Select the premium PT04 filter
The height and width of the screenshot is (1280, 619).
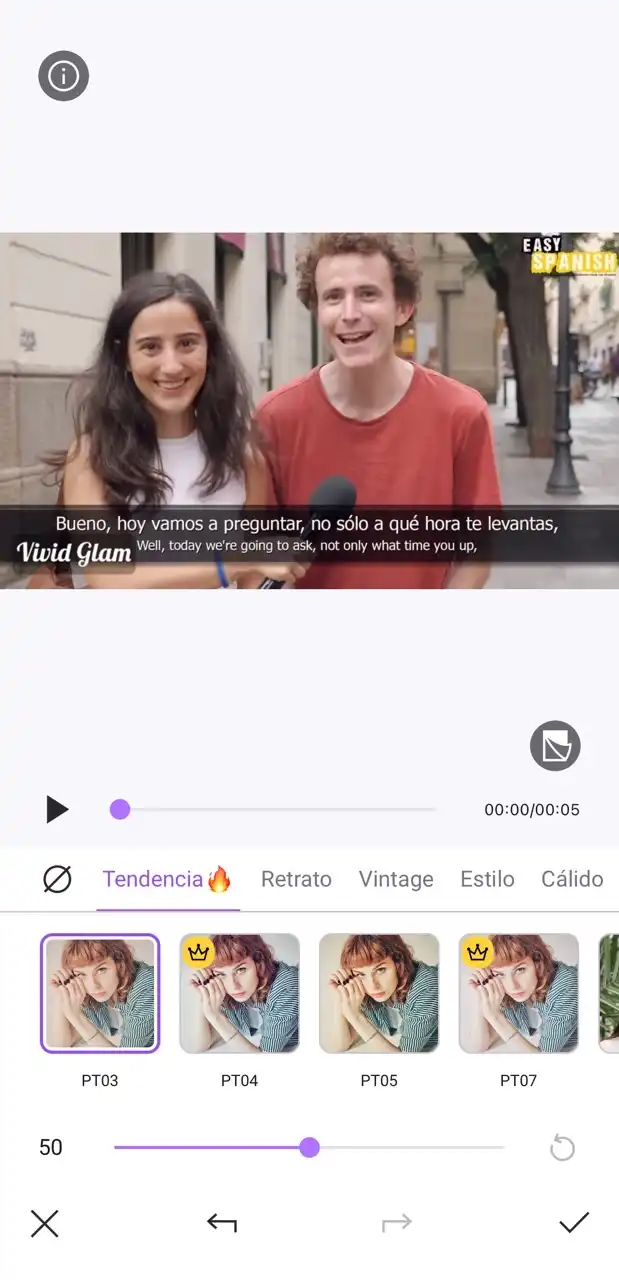tap(239, 993)
